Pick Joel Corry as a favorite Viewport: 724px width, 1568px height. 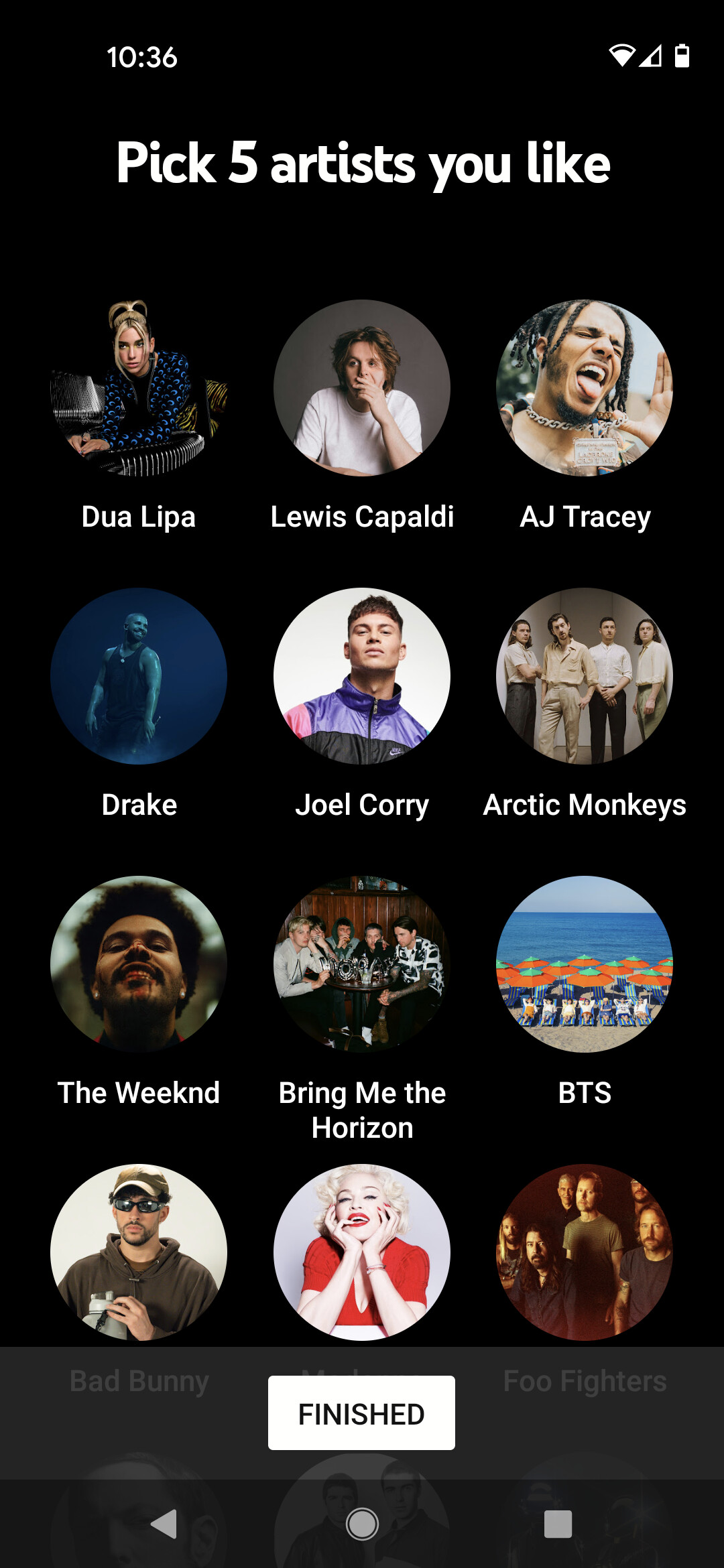(362, 677)
